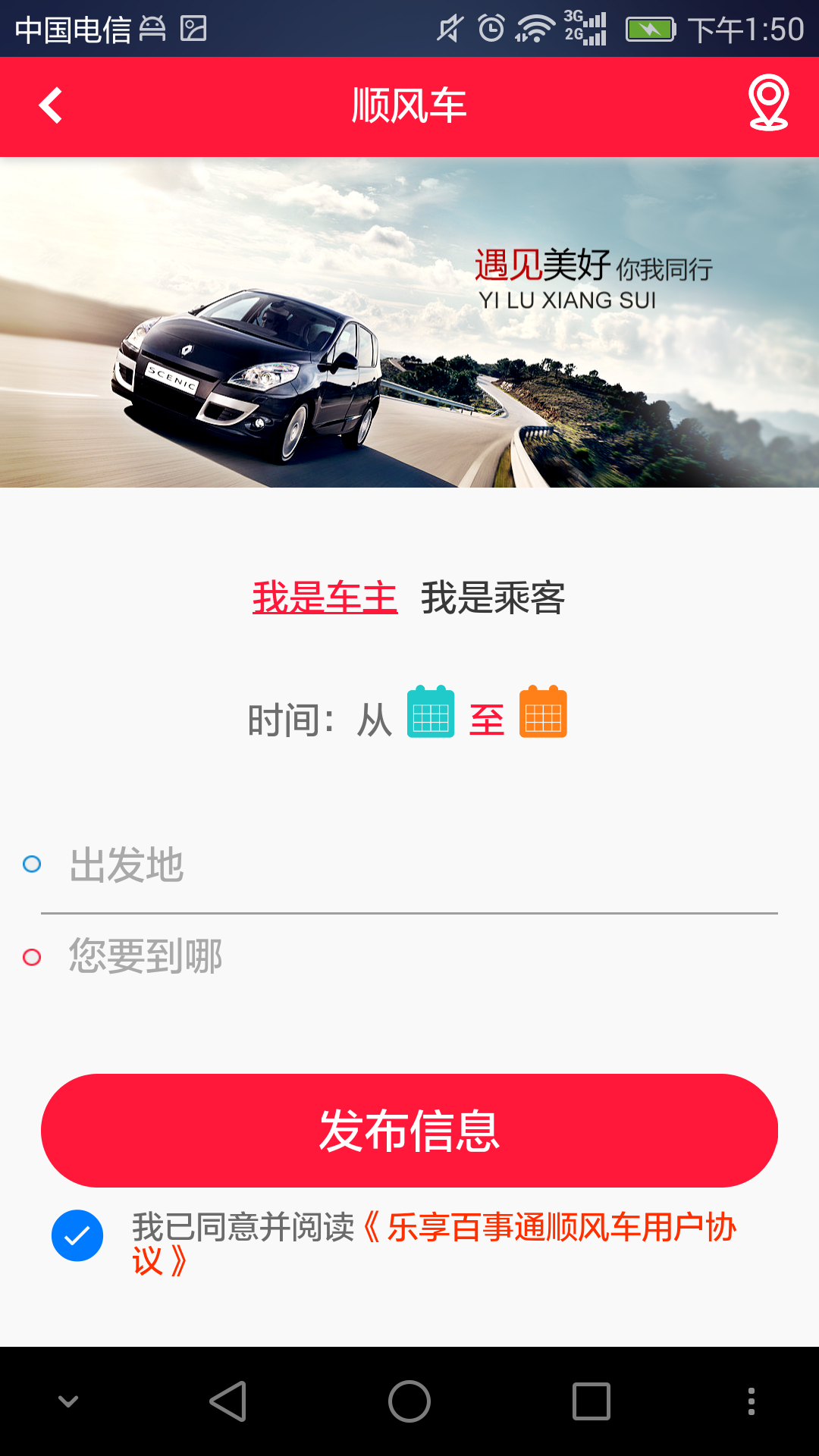Select the 我是车主 tab
The width and height of the screenshot is (819, 1456).
[325, 598]
